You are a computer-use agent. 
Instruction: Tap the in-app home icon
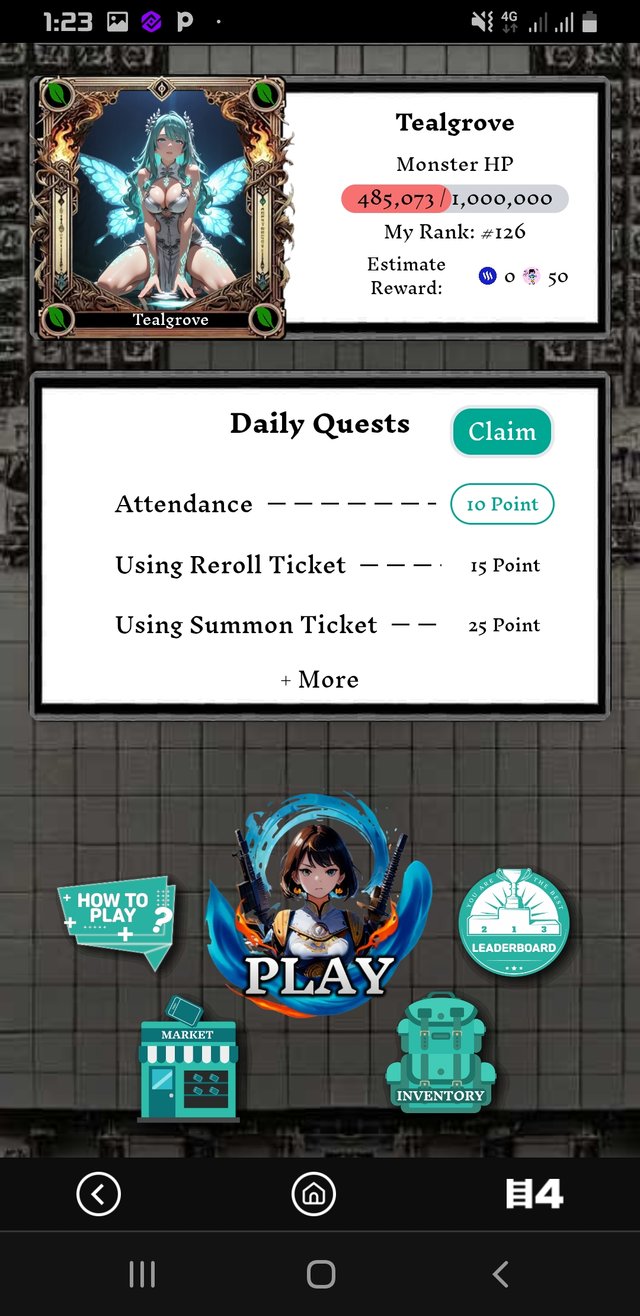313,1194
